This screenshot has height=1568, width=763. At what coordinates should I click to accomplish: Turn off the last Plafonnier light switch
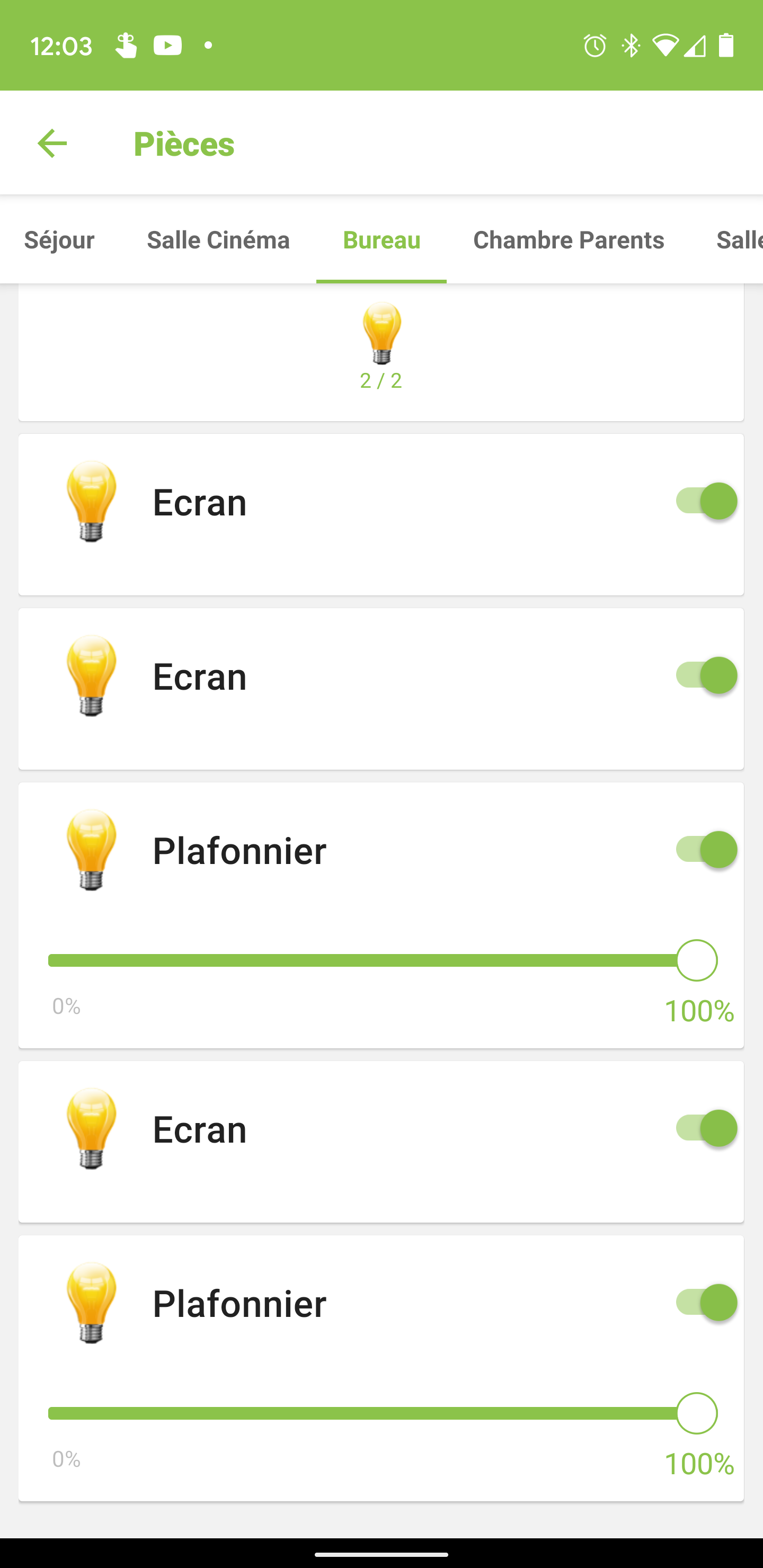[705, 1303]
